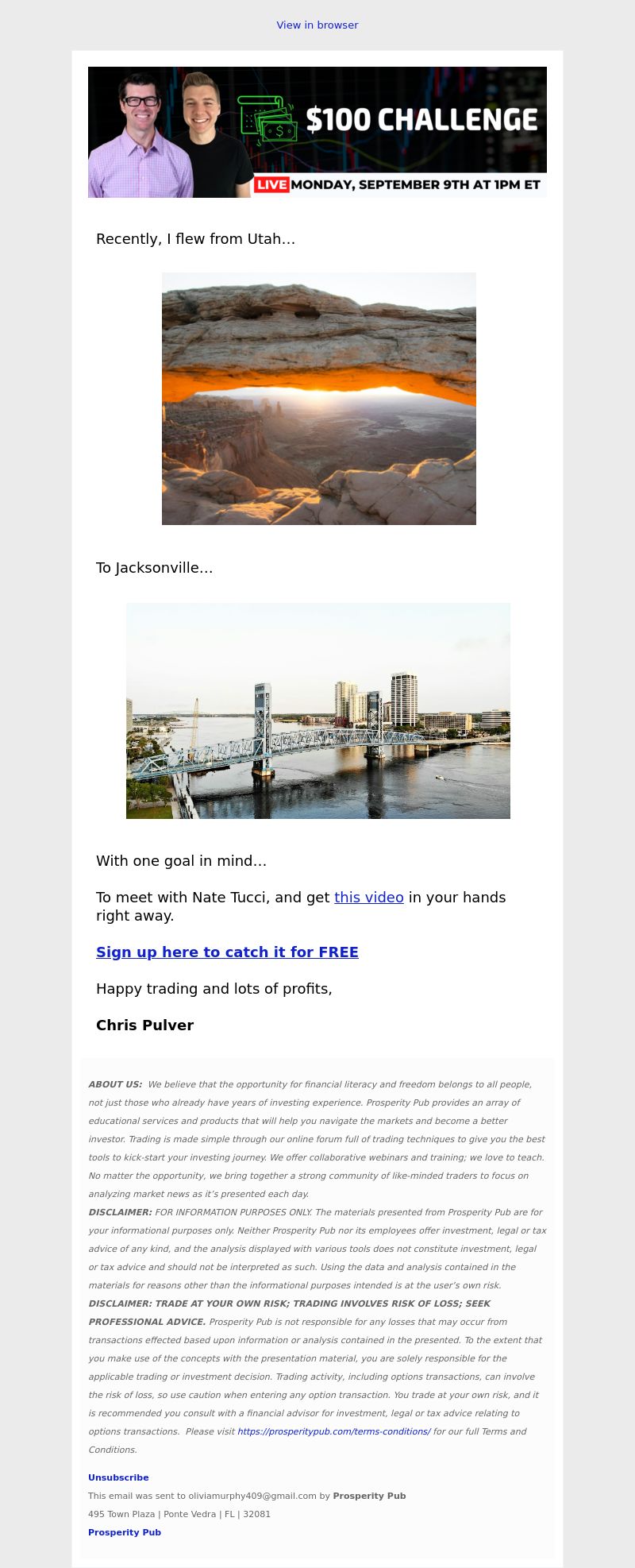The height and width of the screenshot is (1568, 635).
Task: Open the prosperitypub.com terms-conditions link
Action: point(333,1431)
